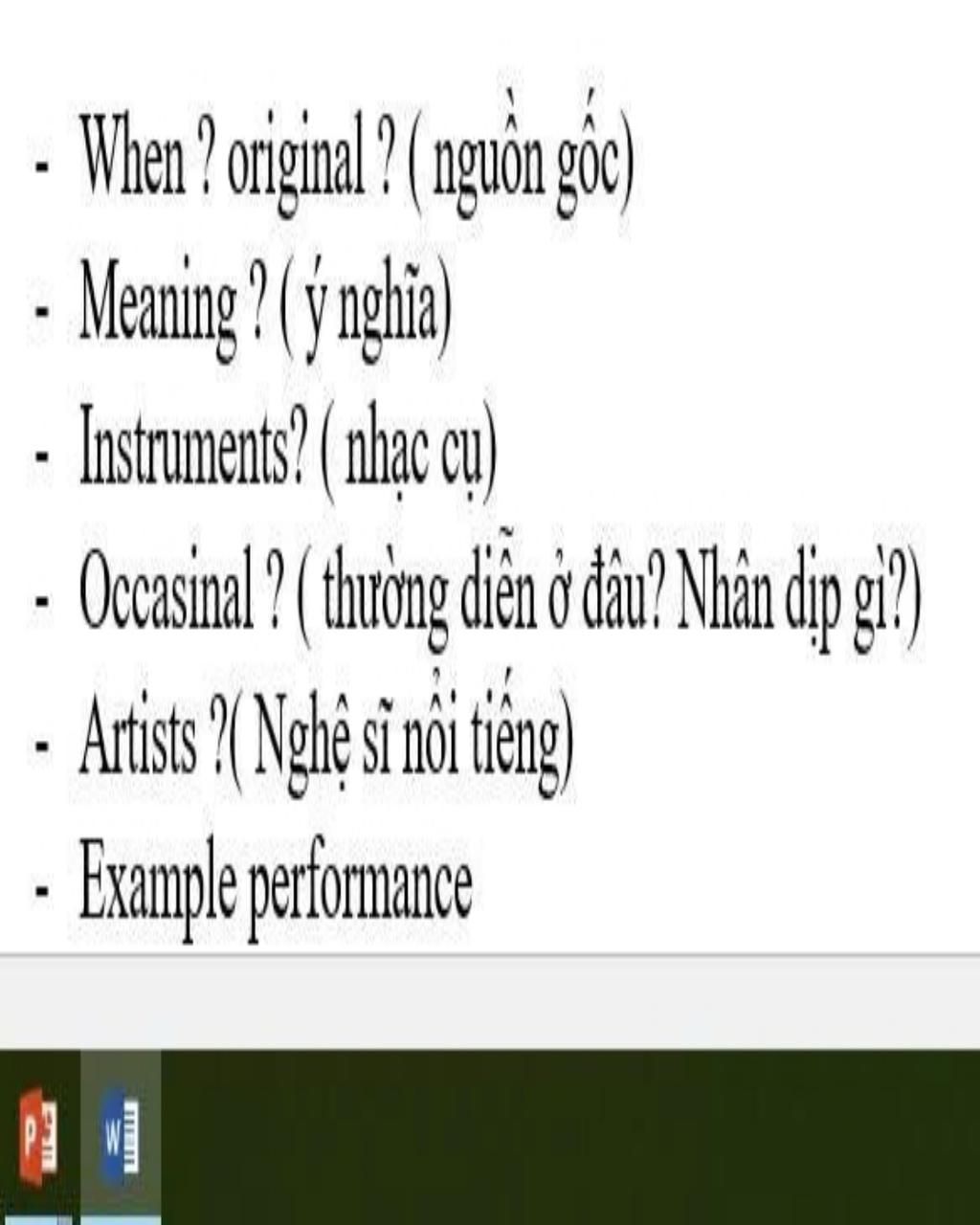Switch to the Word taskbar icon
The width and height of the screenshot is (980, 1225).
coord(120,1136)
